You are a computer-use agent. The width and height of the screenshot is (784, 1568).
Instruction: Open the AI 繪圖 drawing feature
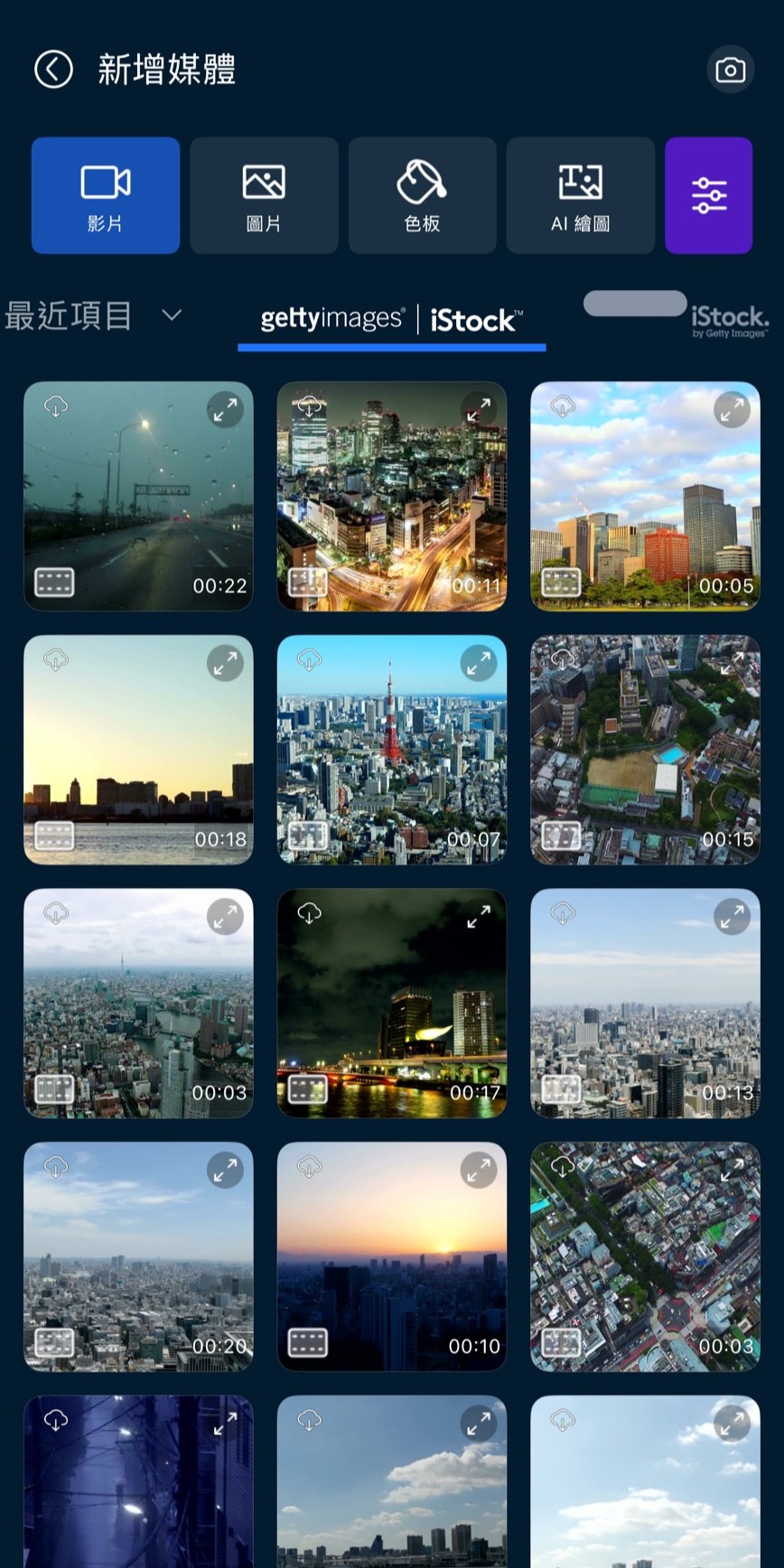click(581, 182)
